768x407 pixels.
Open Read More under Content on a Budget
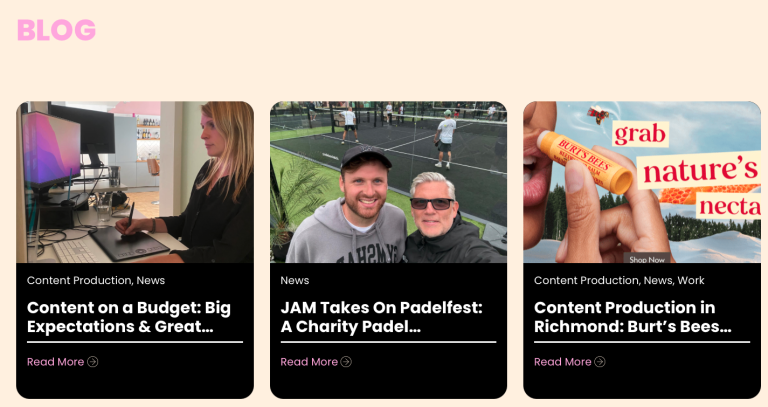[62, 362]
